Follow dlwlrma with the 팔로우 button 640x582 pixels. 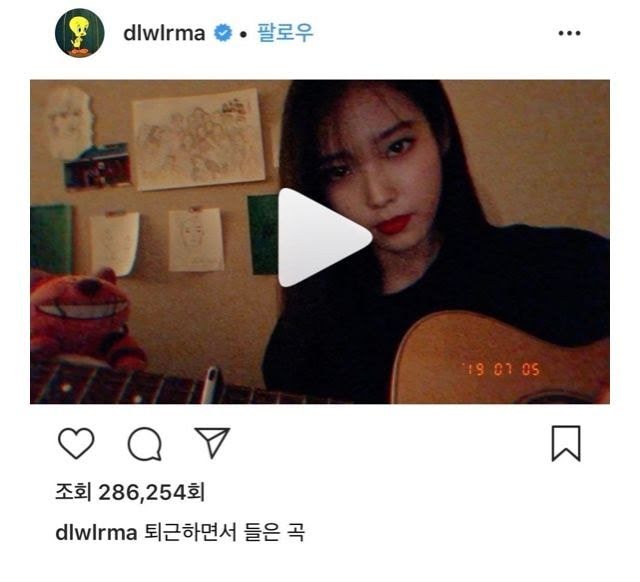(285, 33)
